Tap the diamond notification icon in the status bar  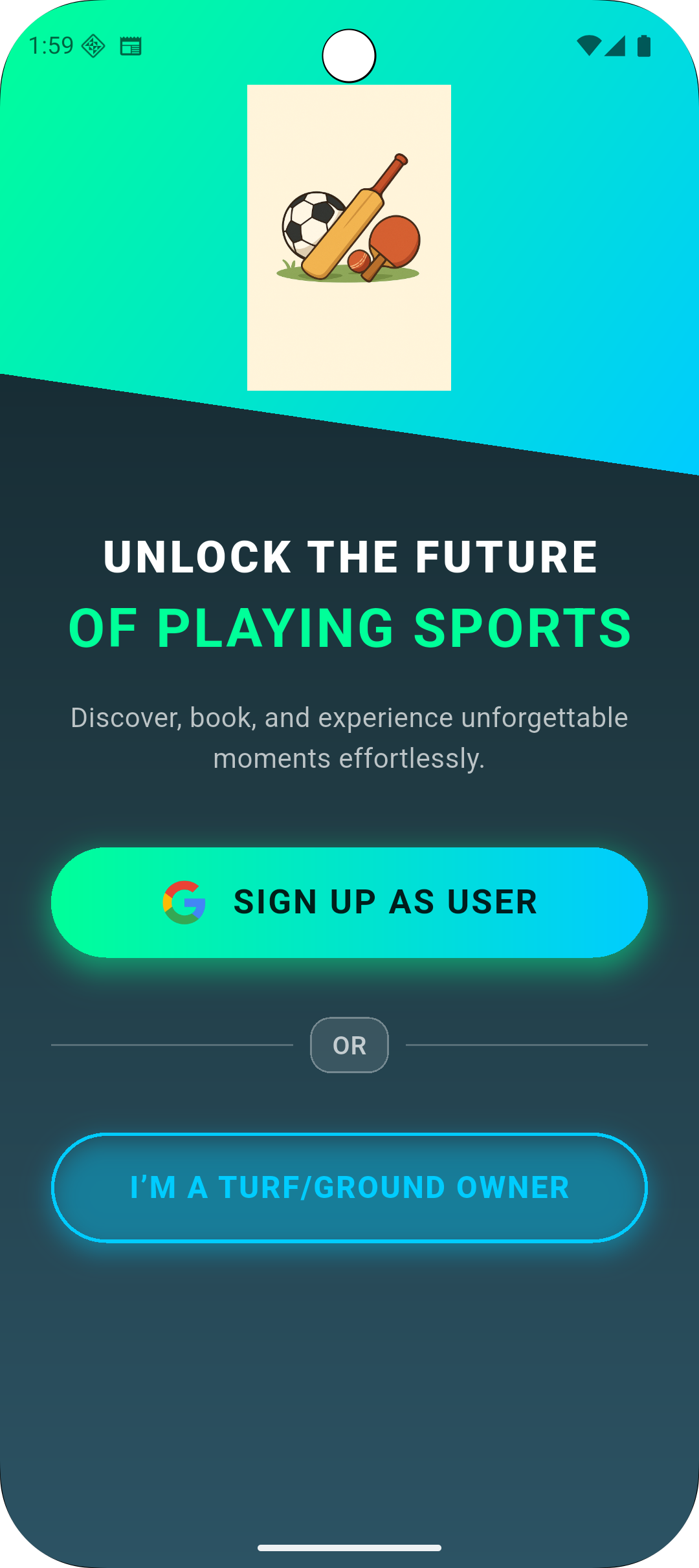point(94,46)
